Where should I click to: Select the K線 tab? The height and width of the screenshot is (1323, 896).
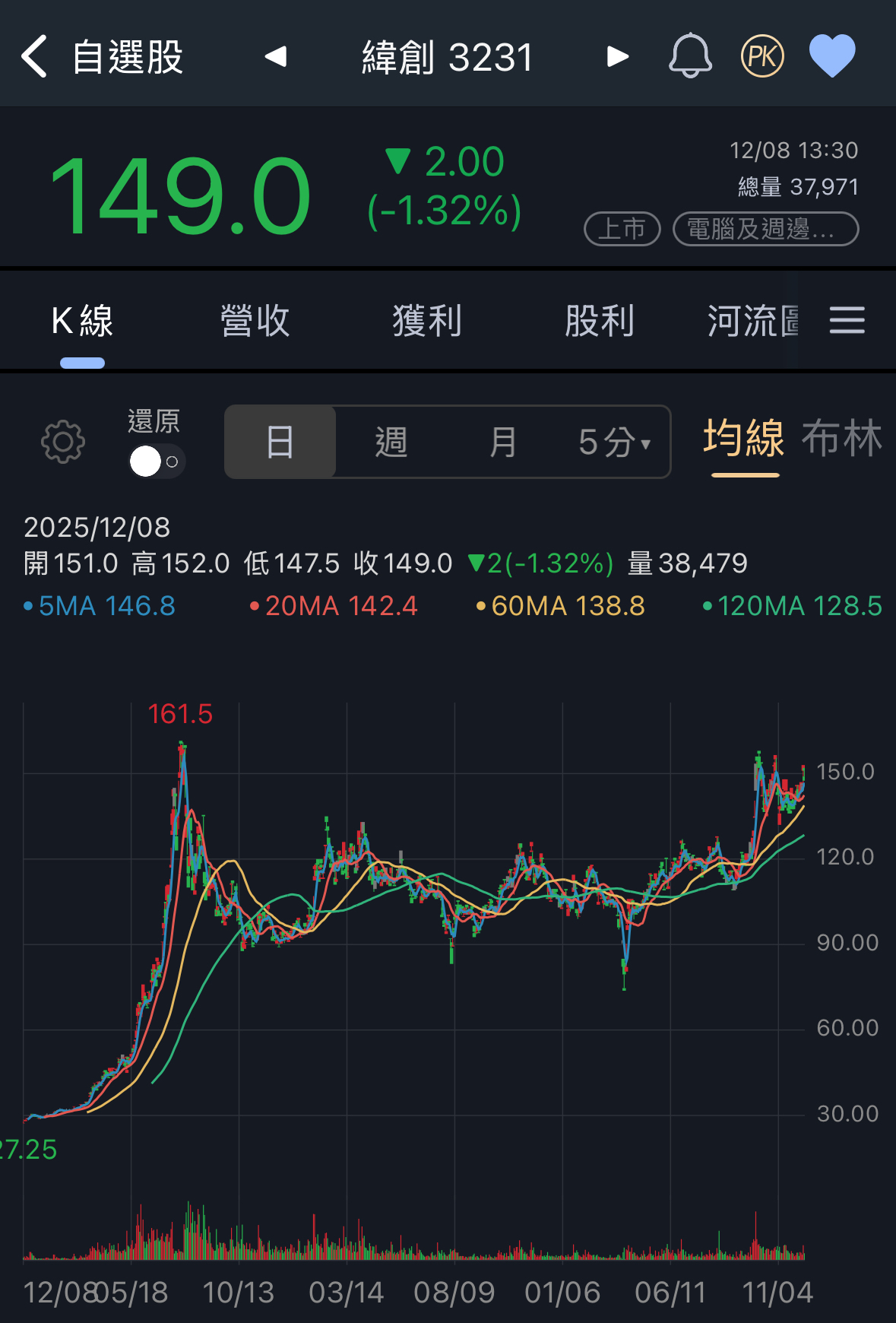tap(82, 321)
